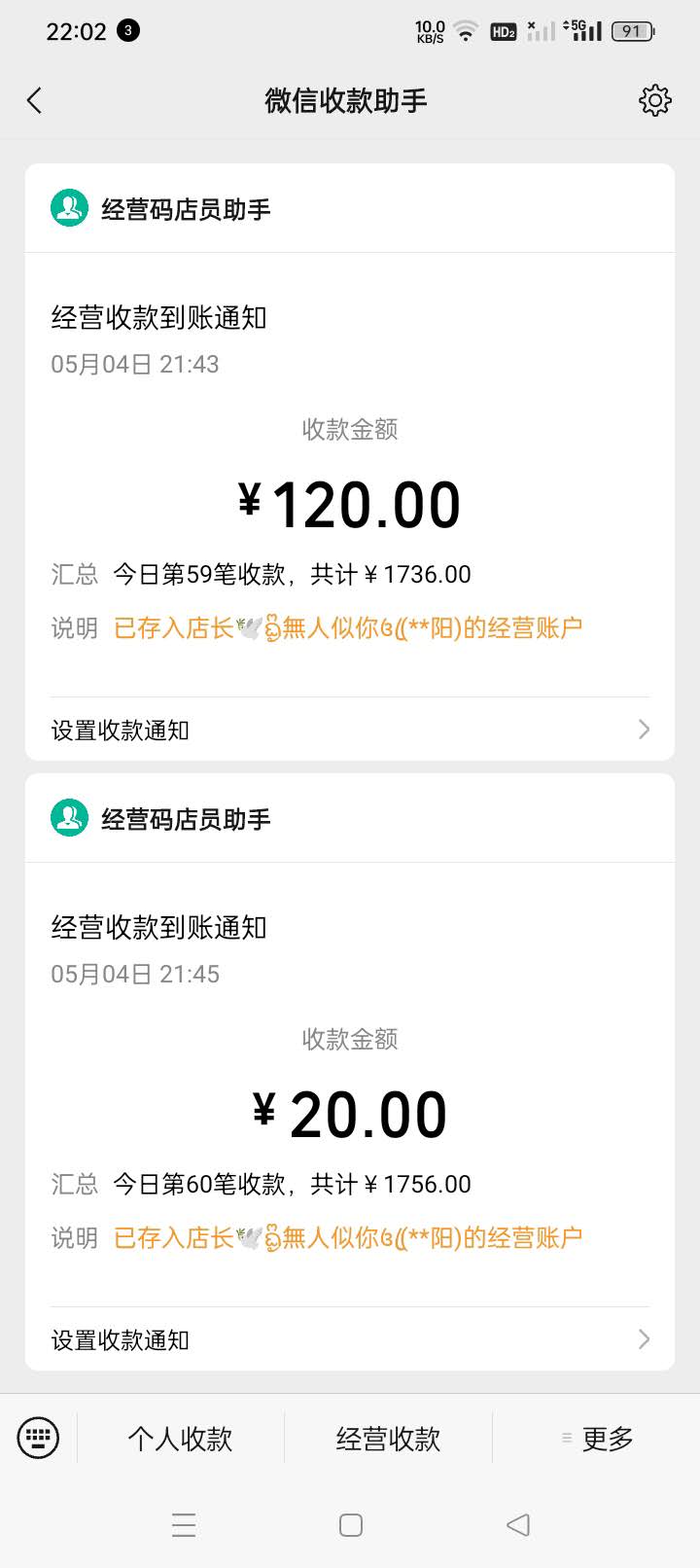Open the ¥120.00 经营收款到账通知 card

coord(350,475)
